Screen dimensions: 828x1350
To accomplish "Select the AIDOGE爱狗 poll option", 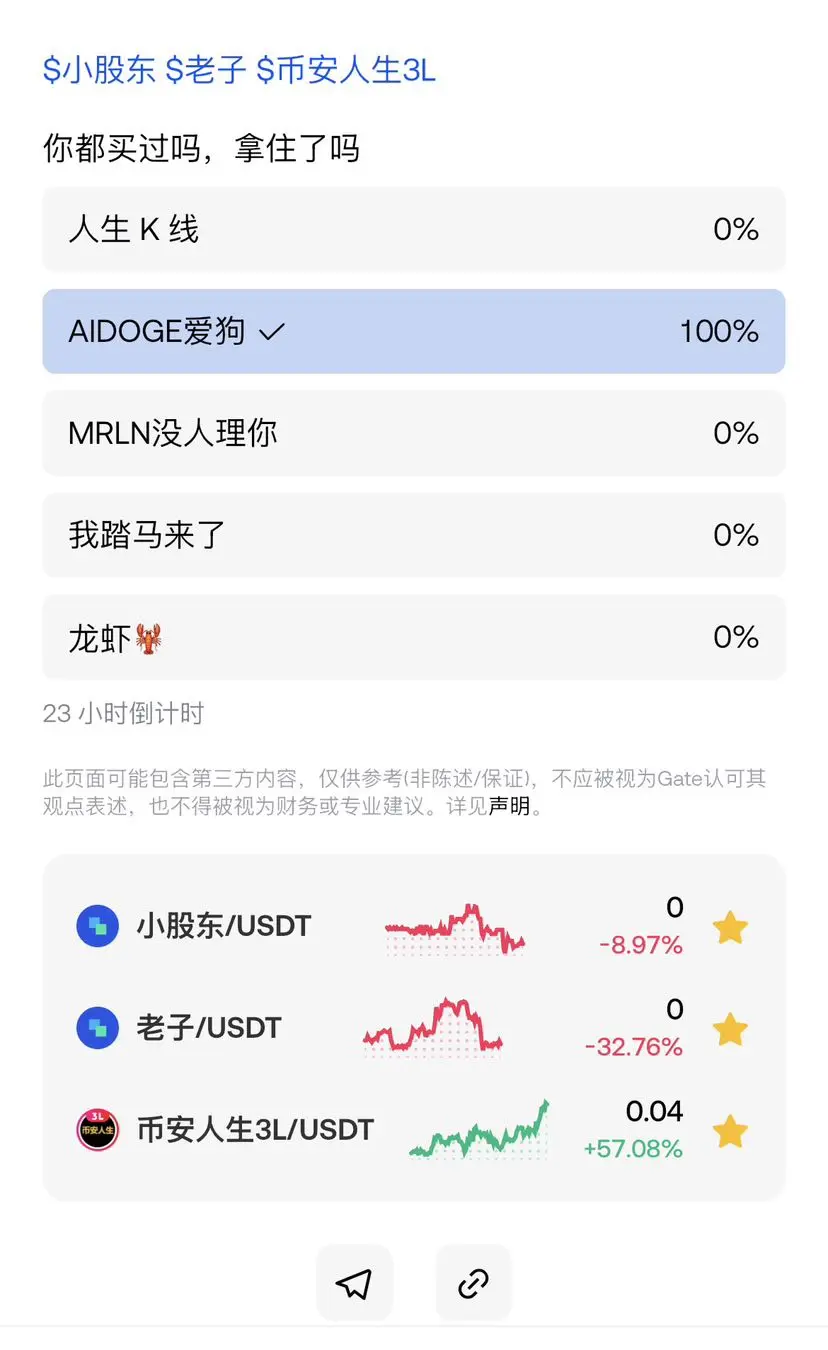I will click(413, 331).
